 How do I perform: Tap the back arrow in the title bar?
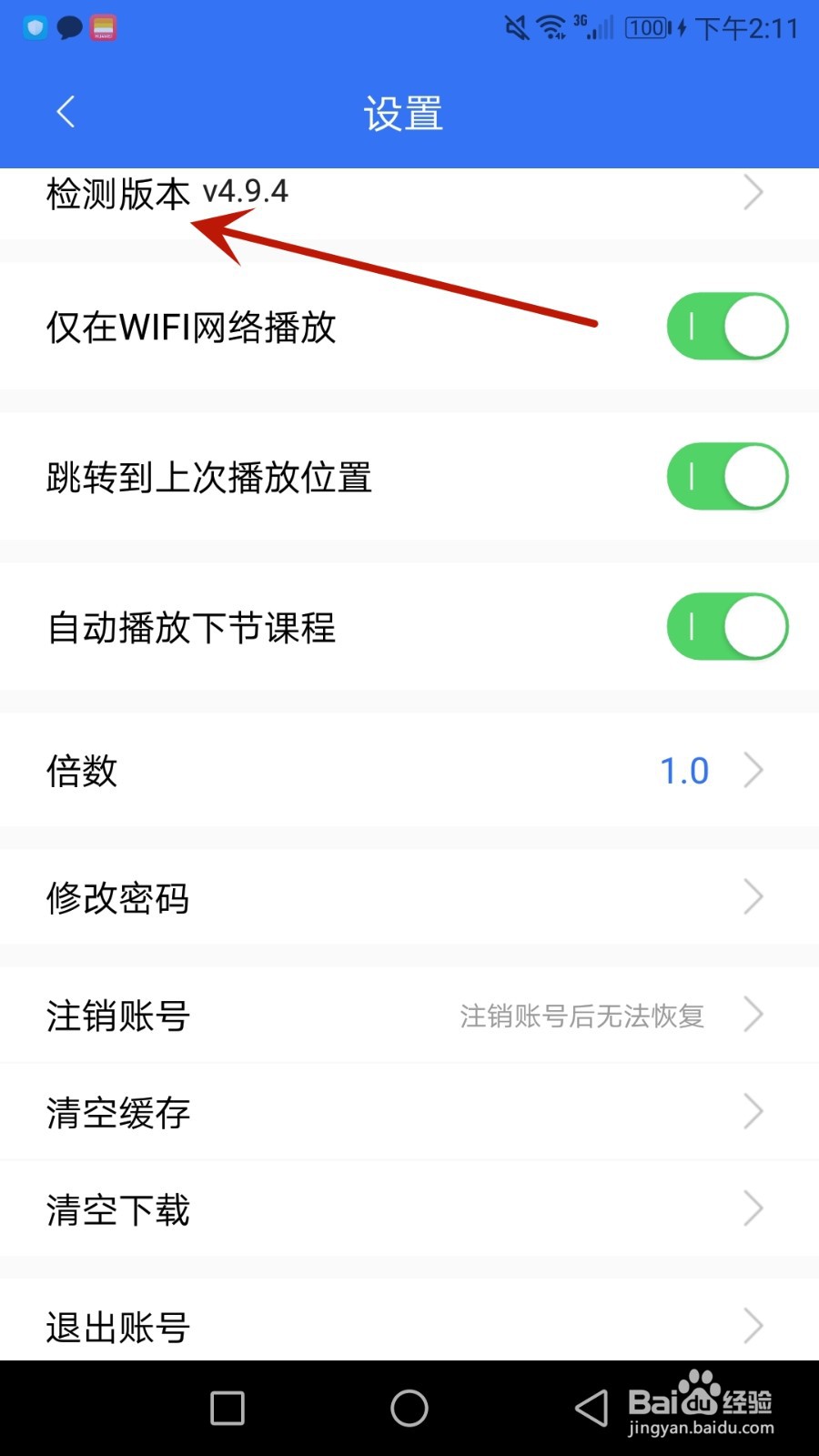tap(65, 111)
